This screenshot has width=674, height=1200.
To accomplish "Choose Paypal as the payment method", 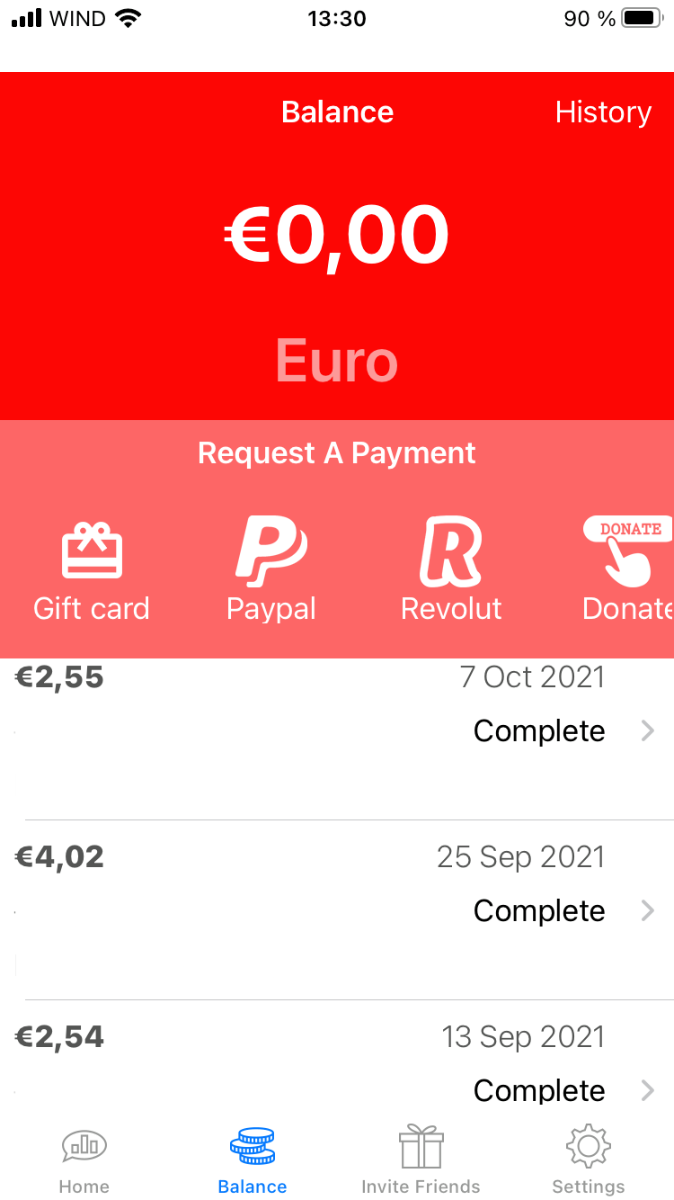I will point(271,571).
